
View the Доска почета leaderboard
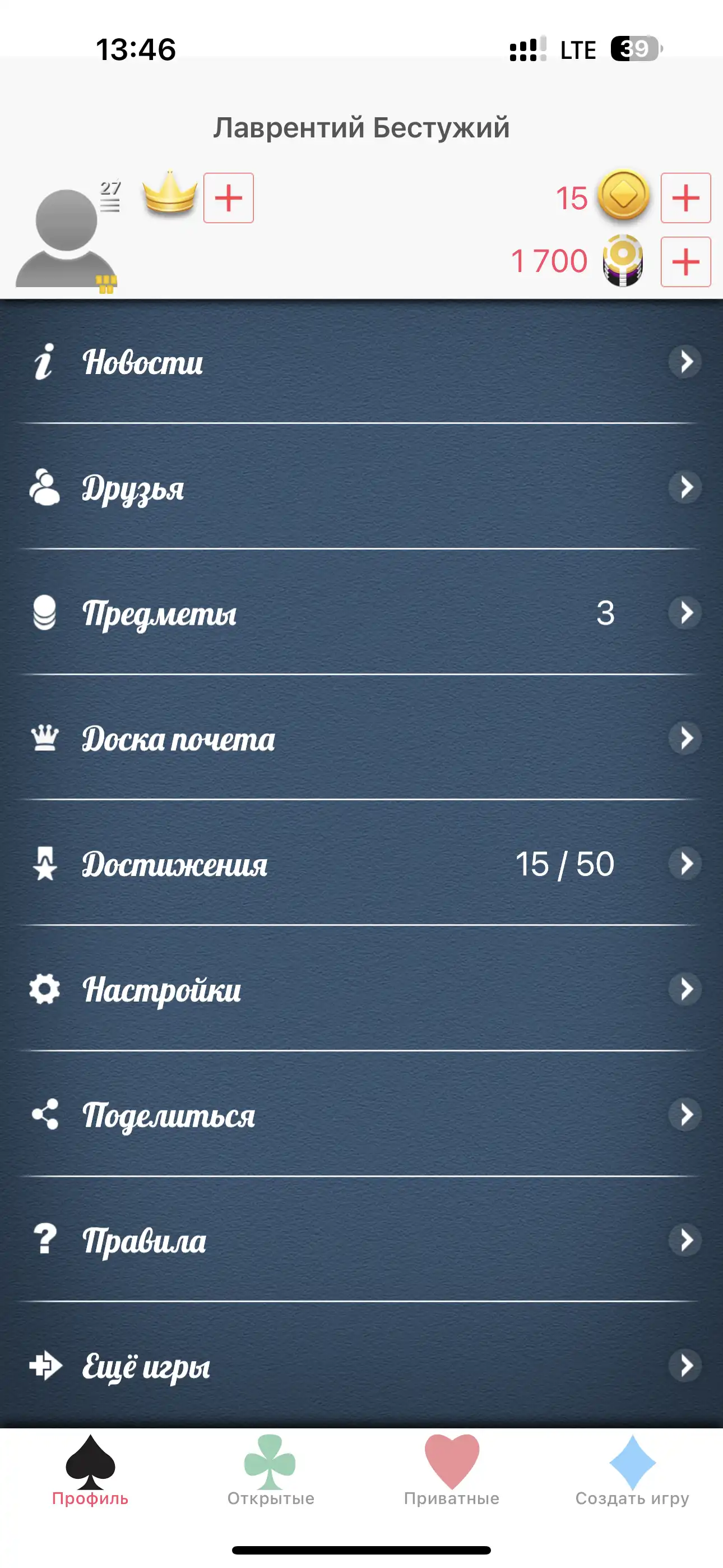point(361,739)
